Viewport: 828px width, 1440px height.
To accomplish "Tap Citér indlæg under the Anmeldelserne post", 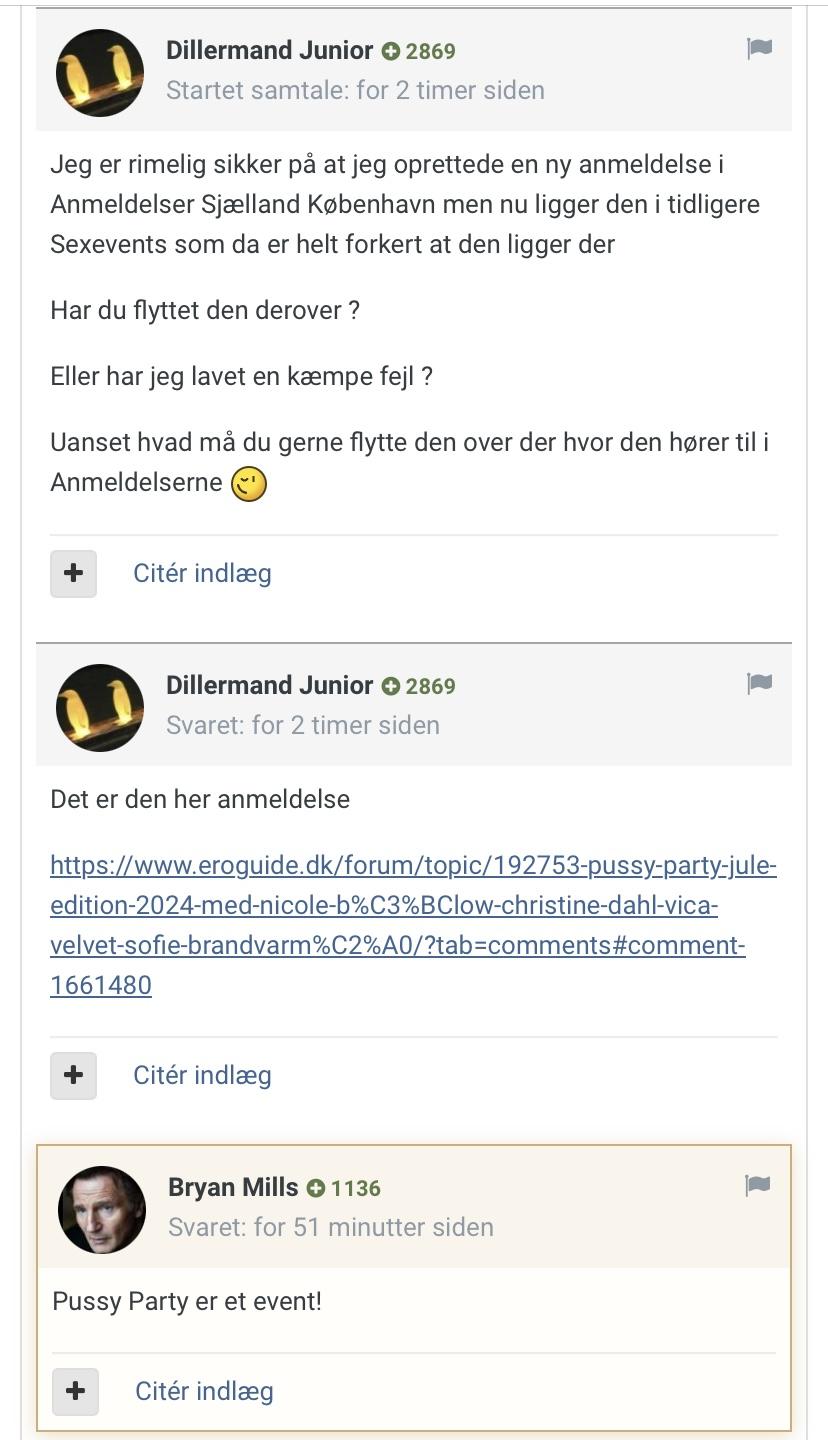I will [x=202, y=574].
